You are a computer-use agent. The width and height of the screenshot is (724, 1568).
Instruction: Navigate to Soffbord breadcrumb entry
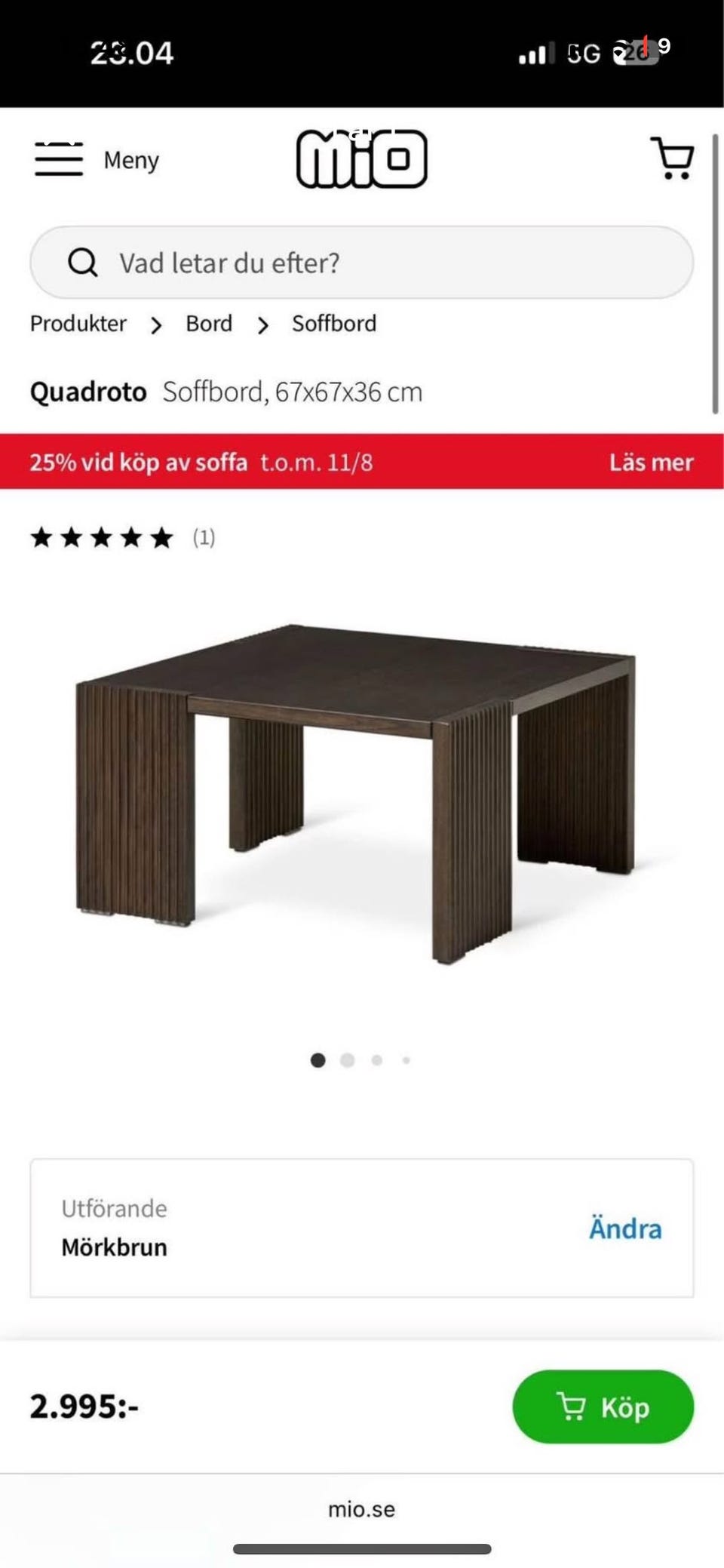[x=333, y=324]
